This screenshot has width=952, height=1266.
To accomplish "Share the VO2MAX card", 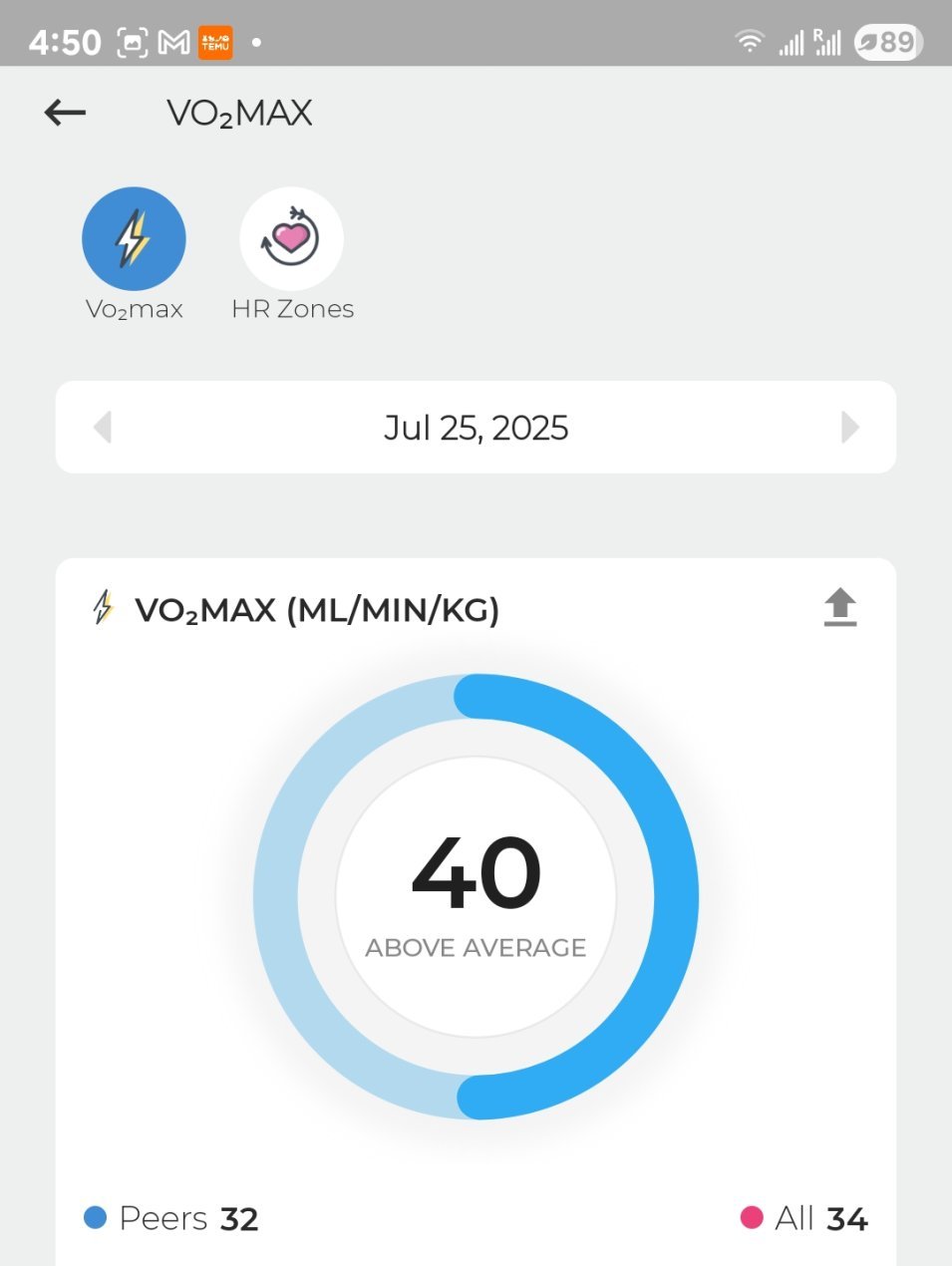I will pos(839,607).
